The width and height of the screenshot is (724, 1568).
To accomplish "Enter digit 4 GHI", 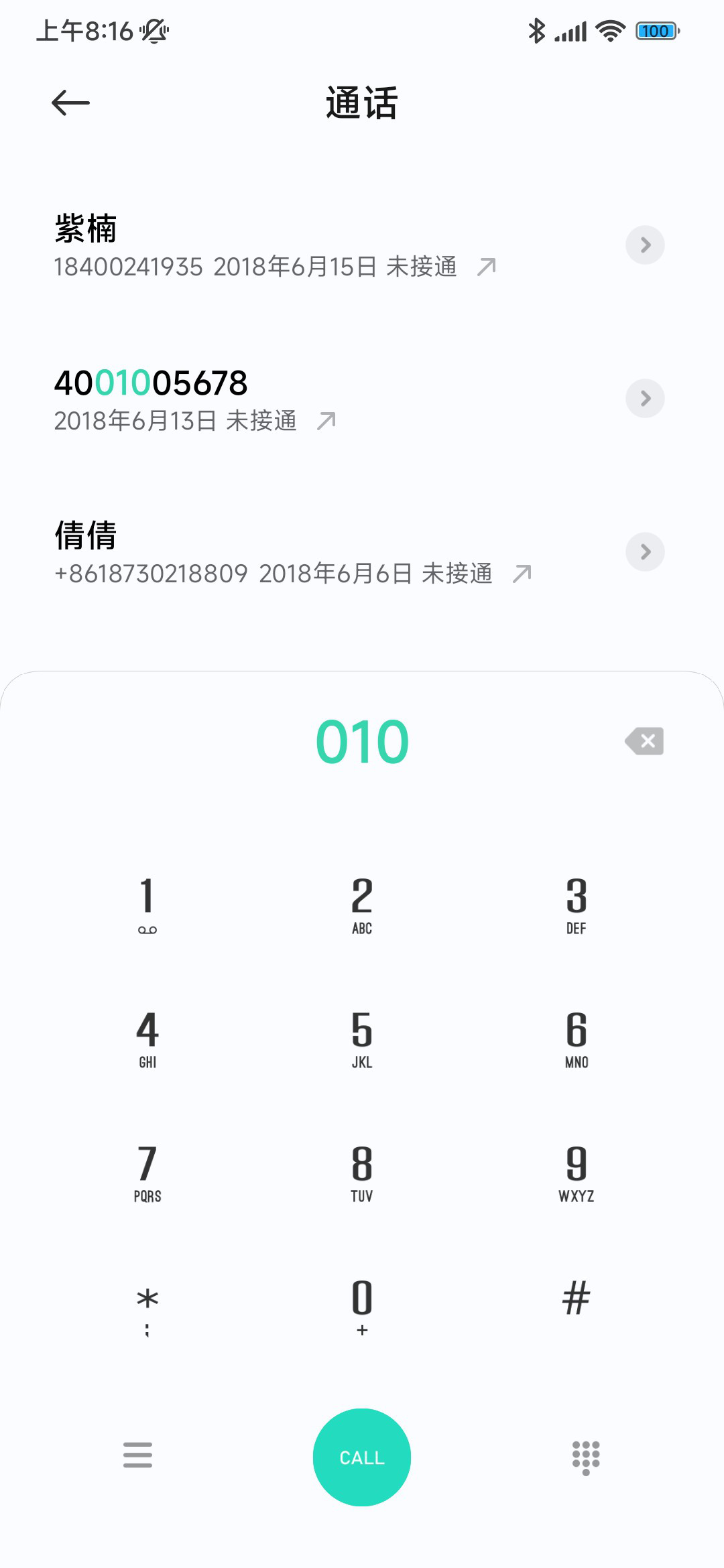I will pyautogui.click(x=147, y=1038).
